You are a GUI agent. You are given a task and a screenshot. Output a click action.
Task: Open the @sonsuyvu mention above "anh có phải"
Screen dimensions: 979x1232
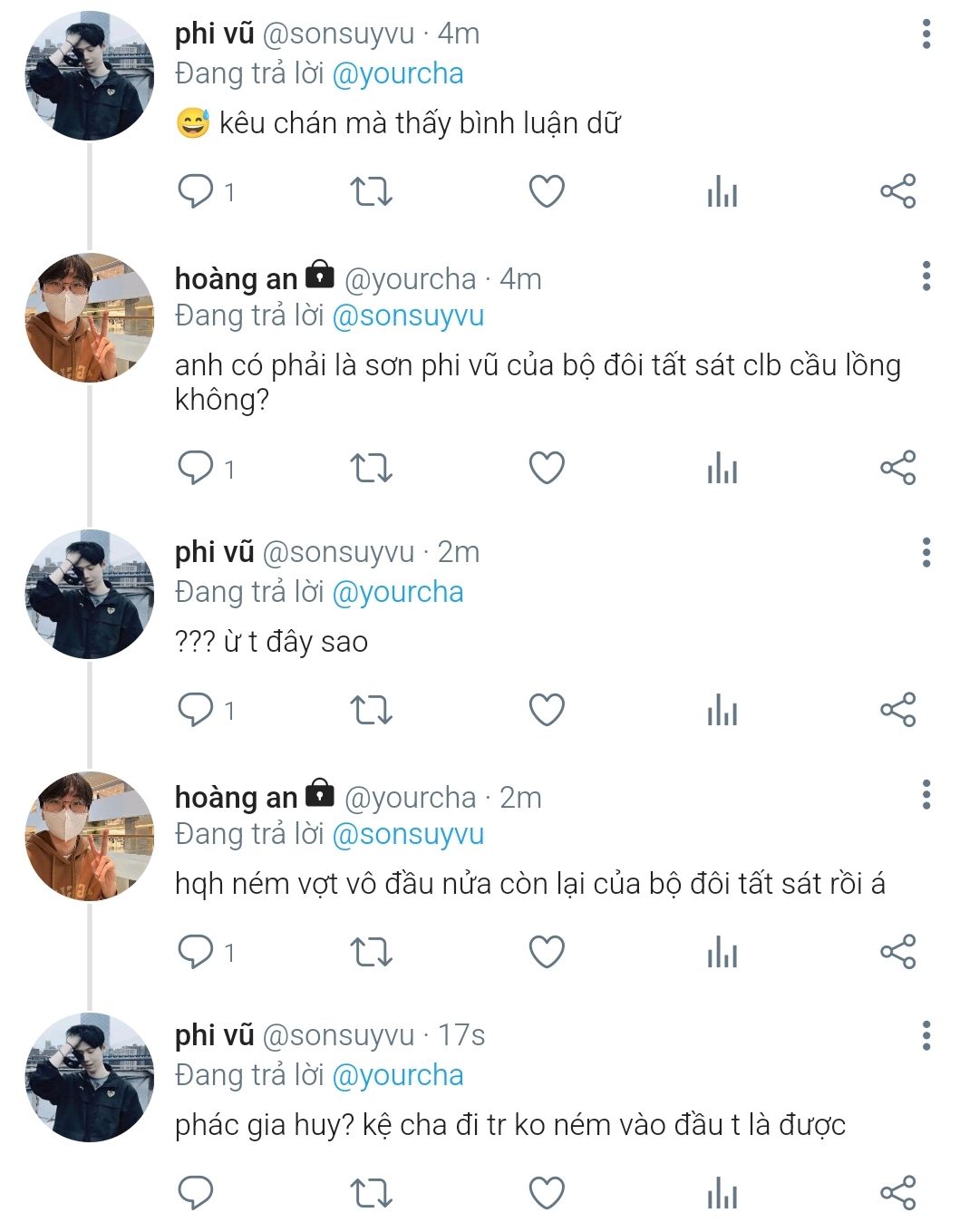pyautogui.click(x=408, y=315)
